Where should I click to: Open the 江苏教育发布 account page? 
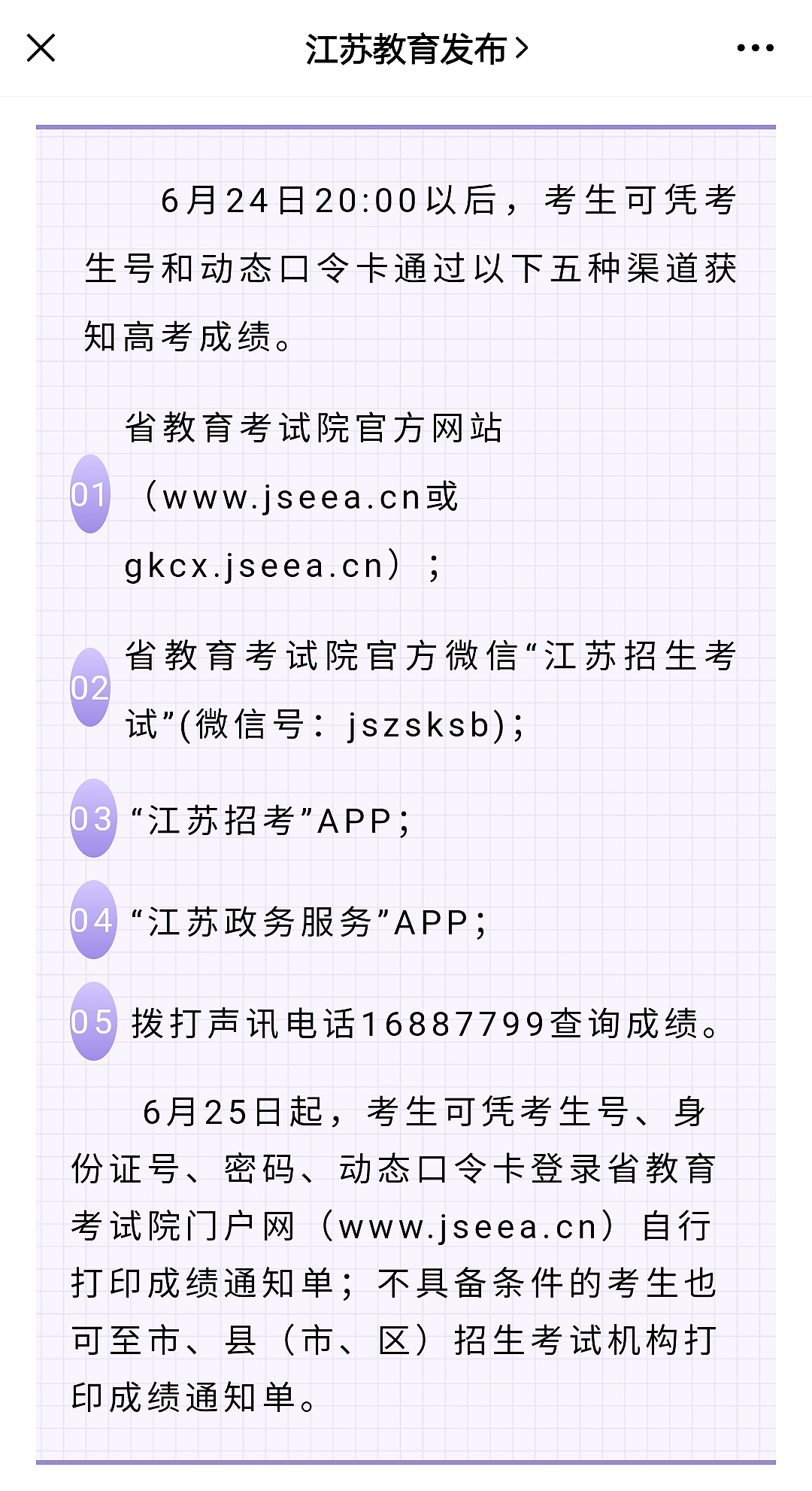click(417, 50)
